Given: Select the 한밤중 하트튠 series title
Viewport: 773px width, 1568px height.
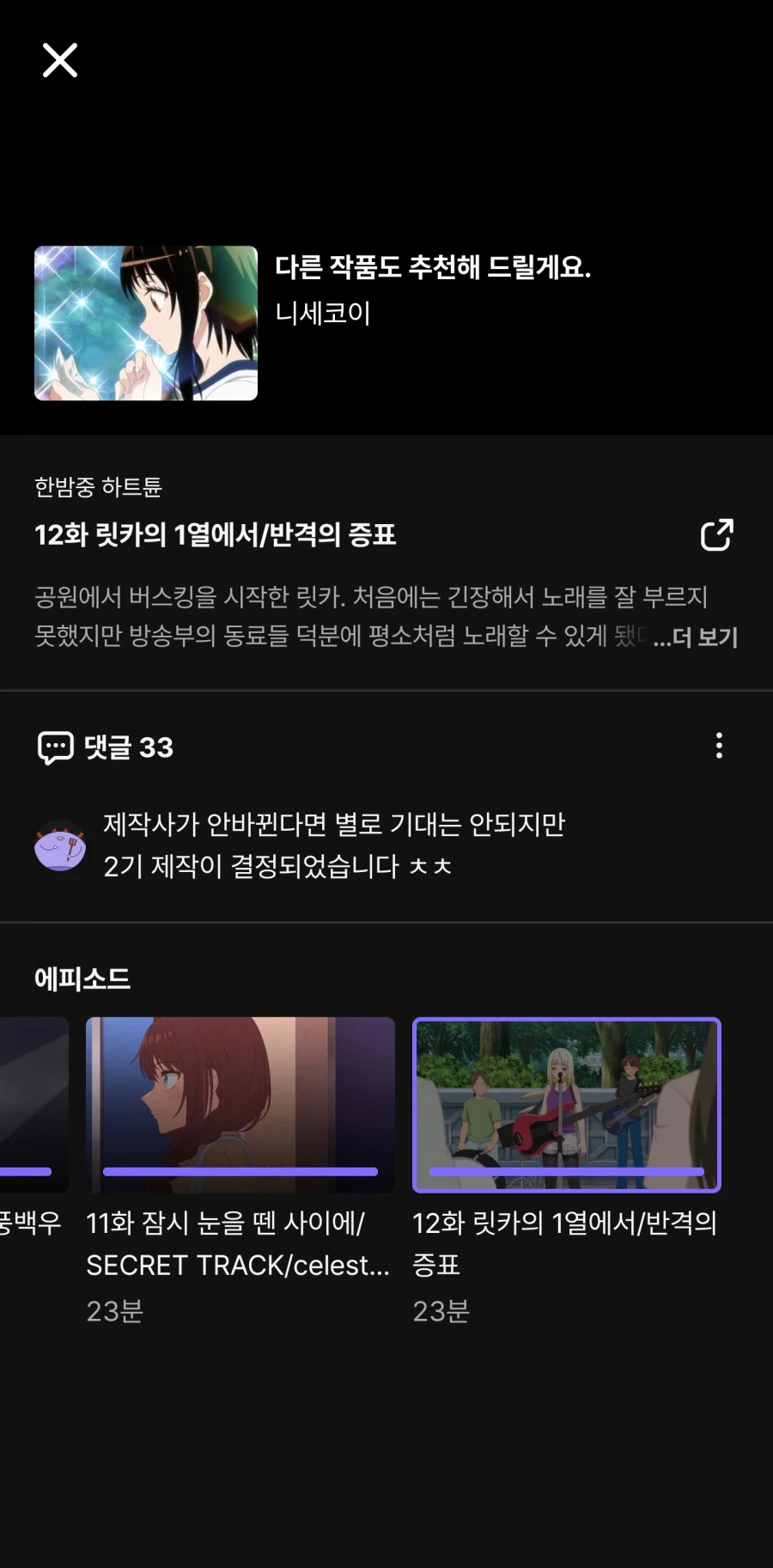Looking at the screenshot, I should pyautogui.click(x=99, y=486).
